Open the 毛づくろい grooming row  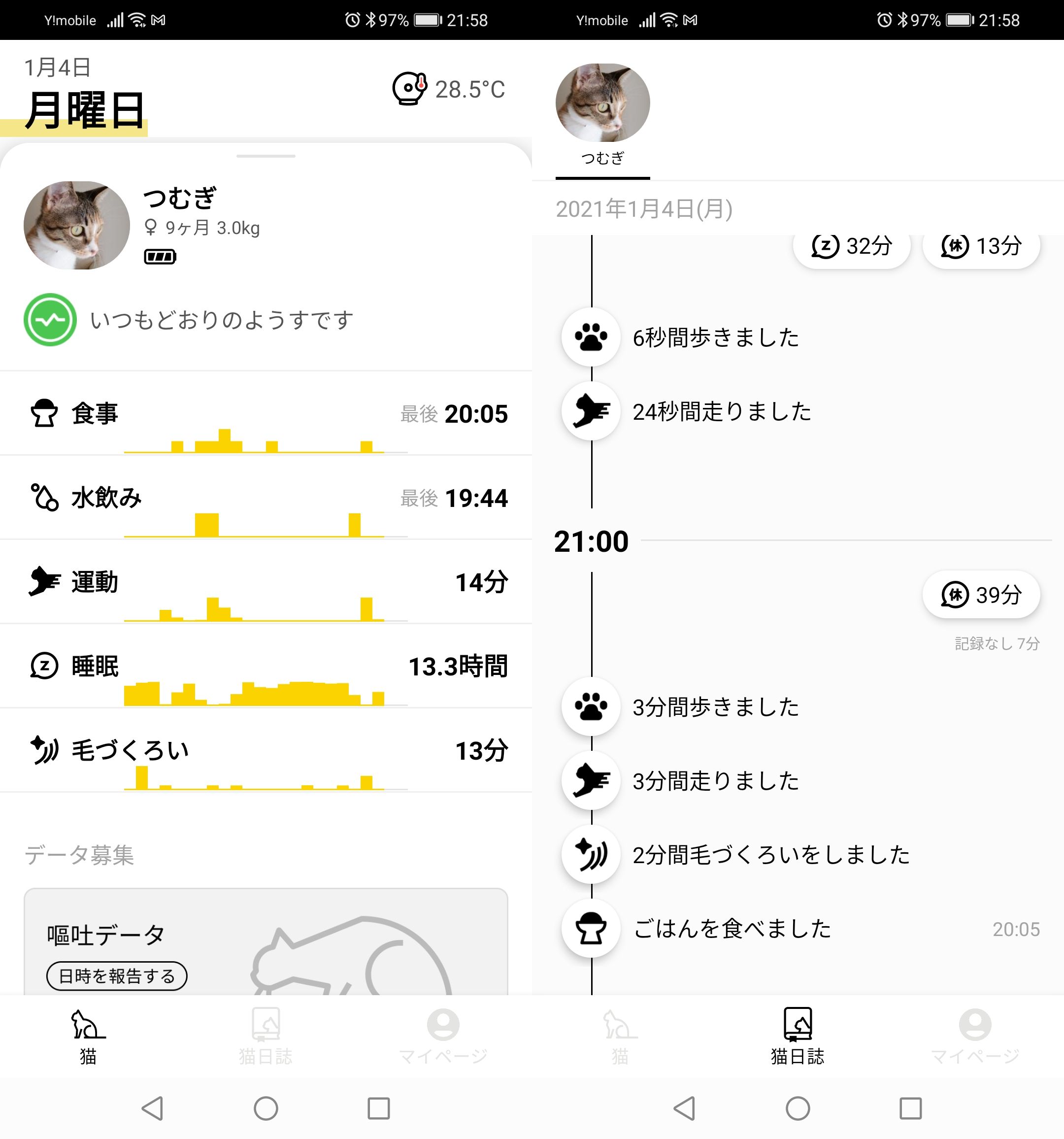266,751
